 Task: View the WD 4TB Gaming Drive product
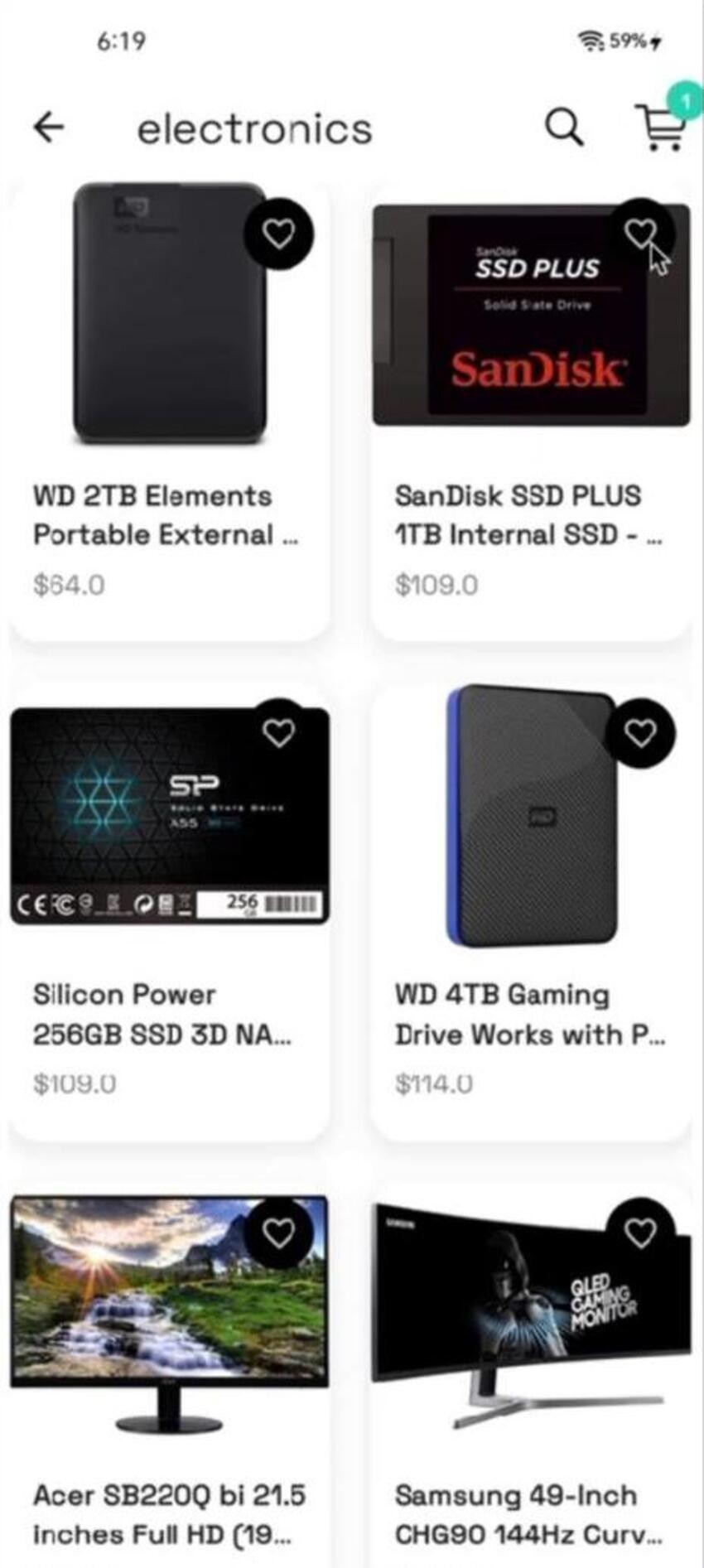click(x=531, y=911)
